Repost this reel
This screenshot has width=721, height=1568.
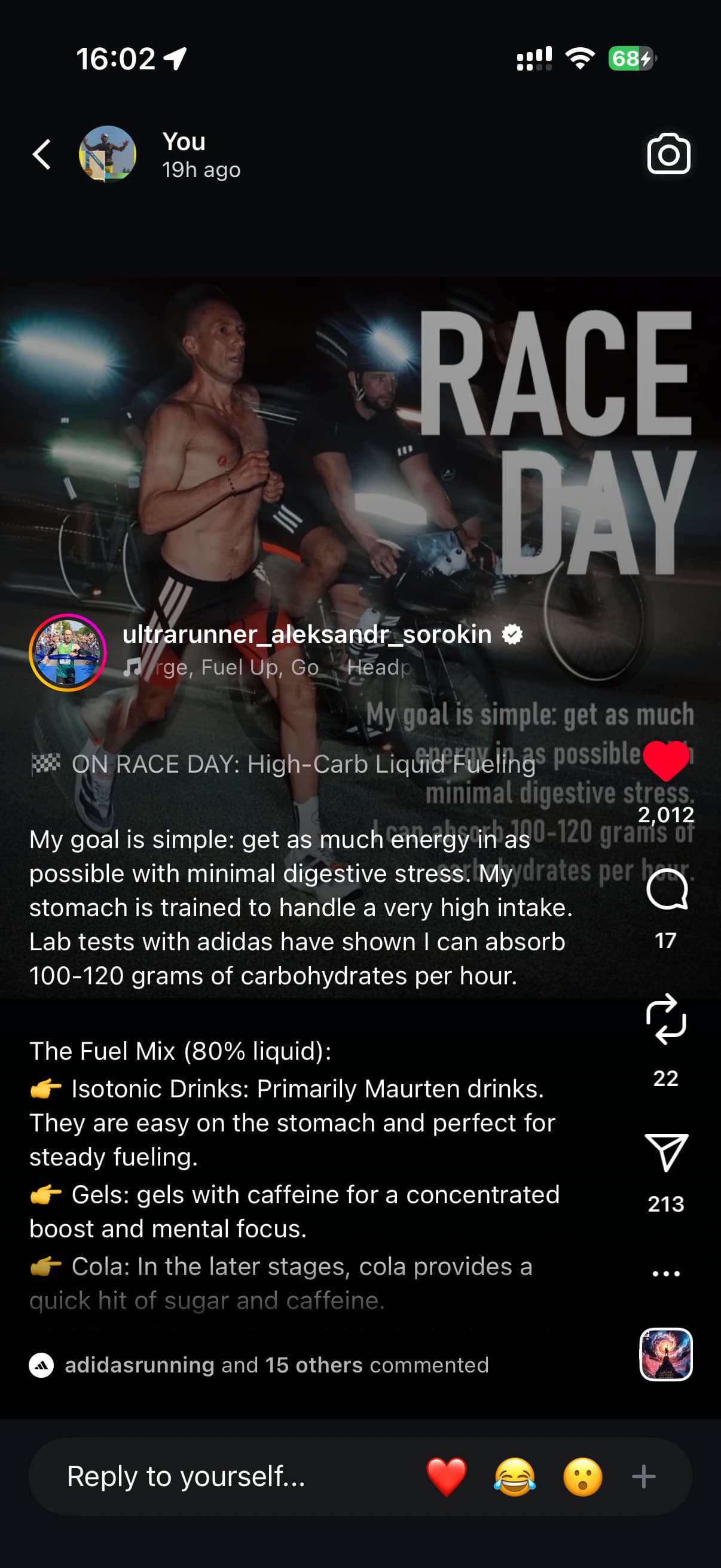[x=665, y=1019]
